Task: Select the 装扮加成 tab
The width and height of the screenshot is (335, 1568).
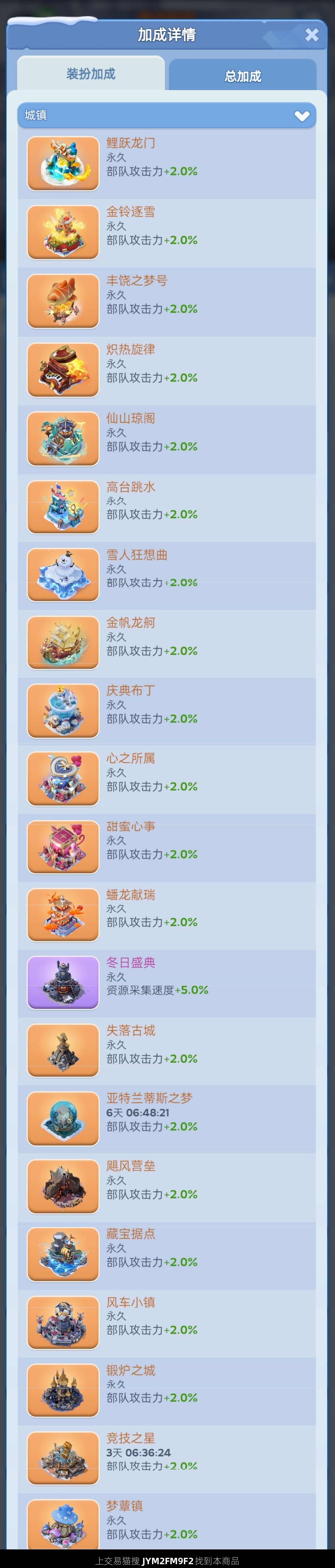Action: coord(91,74)
